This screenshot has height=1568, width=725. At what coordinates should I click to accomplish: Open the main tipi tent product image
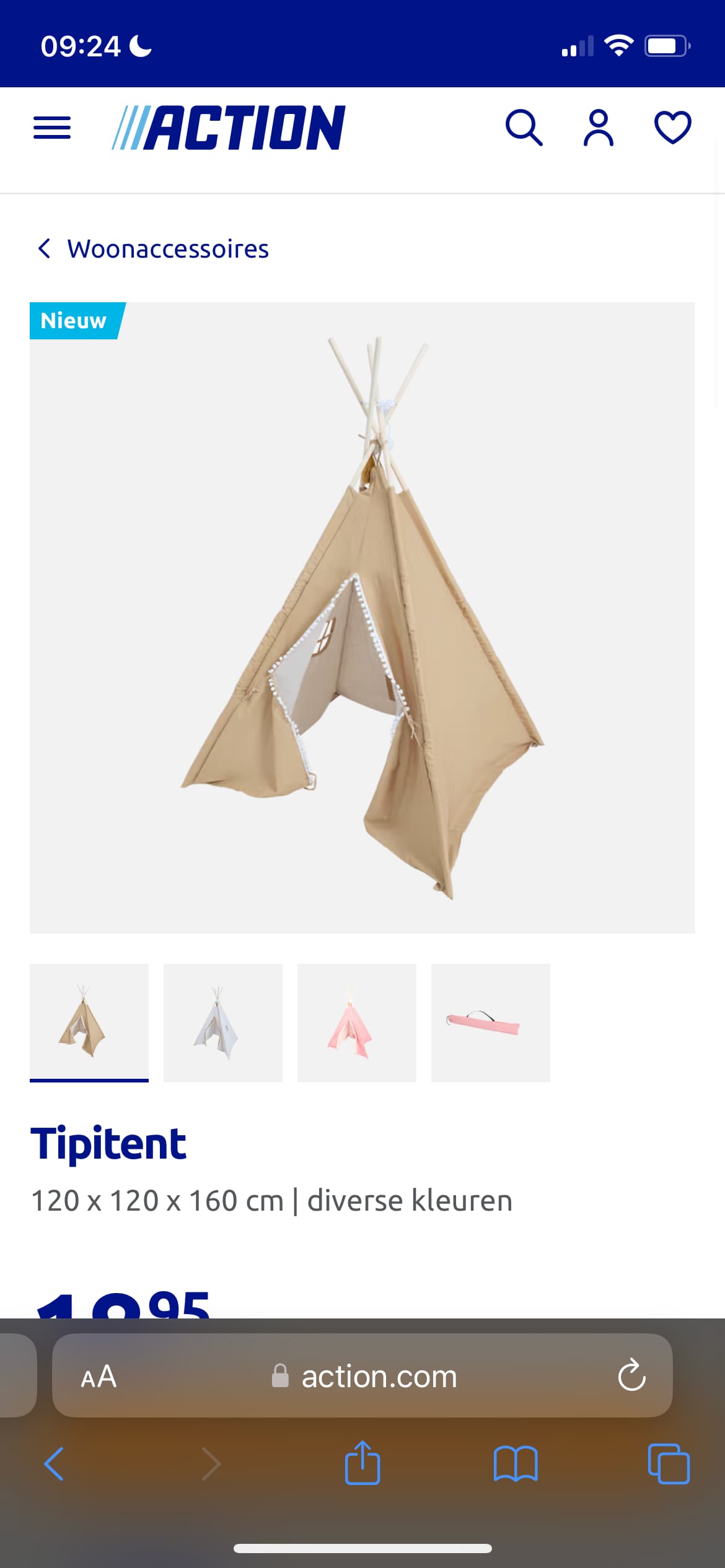click(362, 617)
